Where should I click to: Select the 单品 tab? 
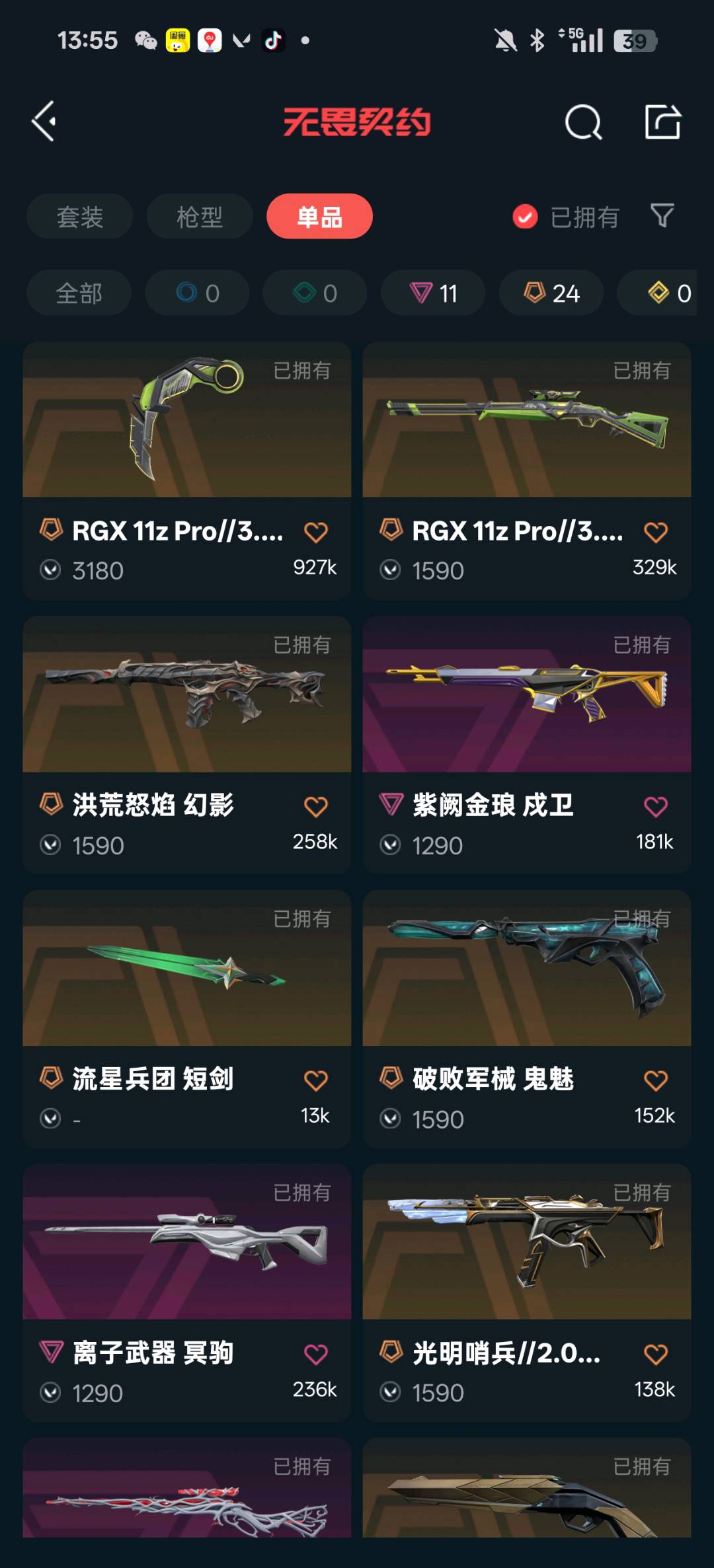pyautogui.click(x=319, y=217)
